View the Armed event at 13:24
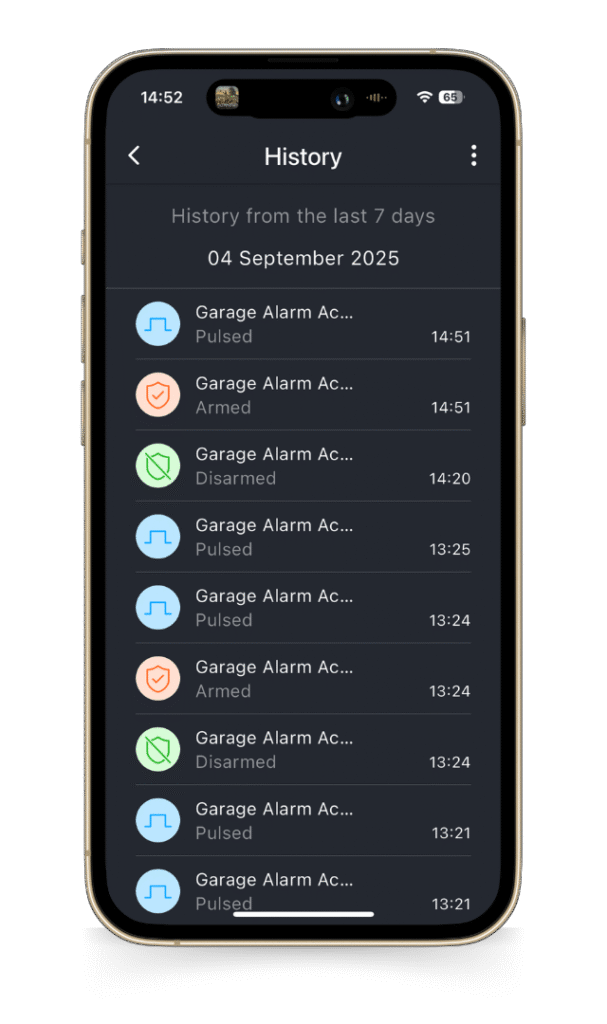This screenshot has height=1024, width=607. pos(303,679)
